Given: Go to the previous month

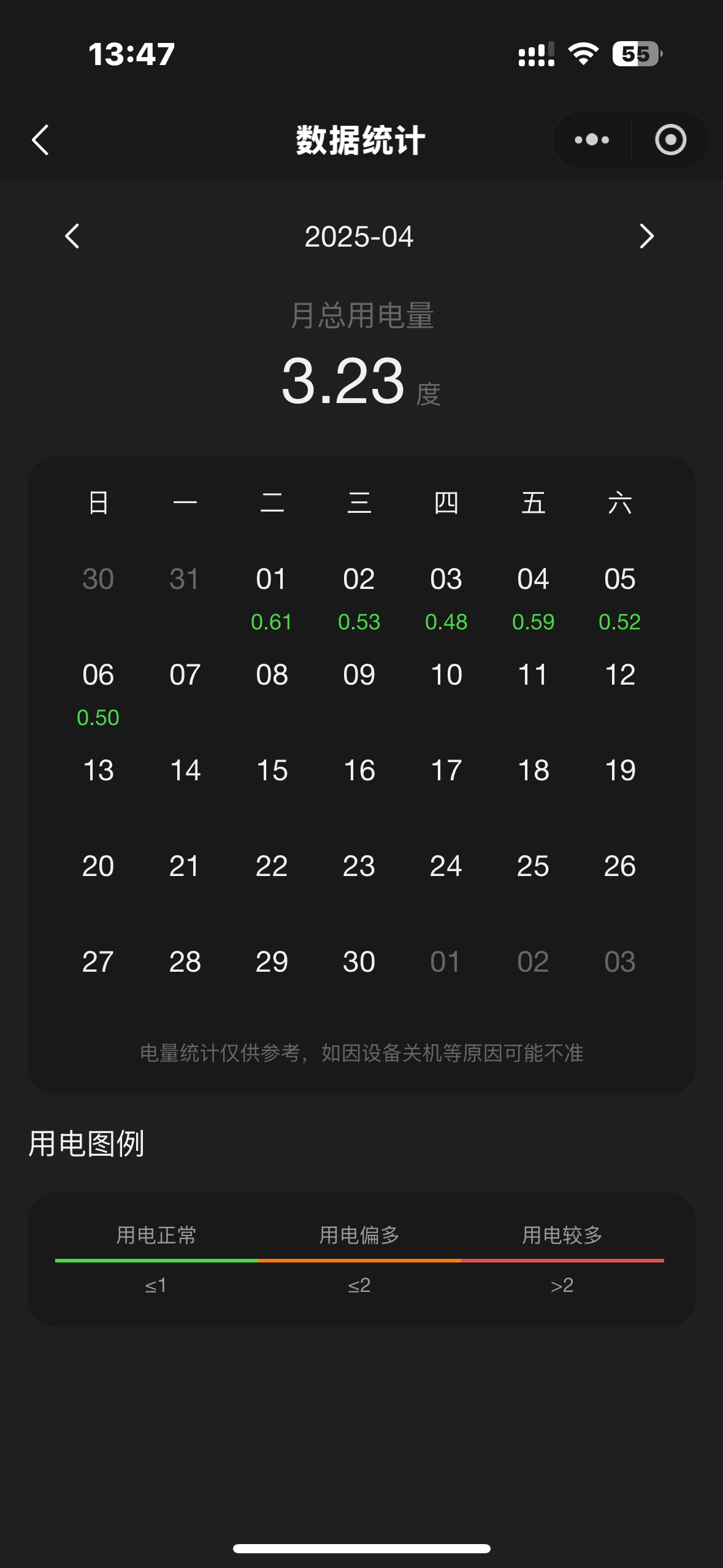Looking at the screenshot, I should (x=72, y=236).
